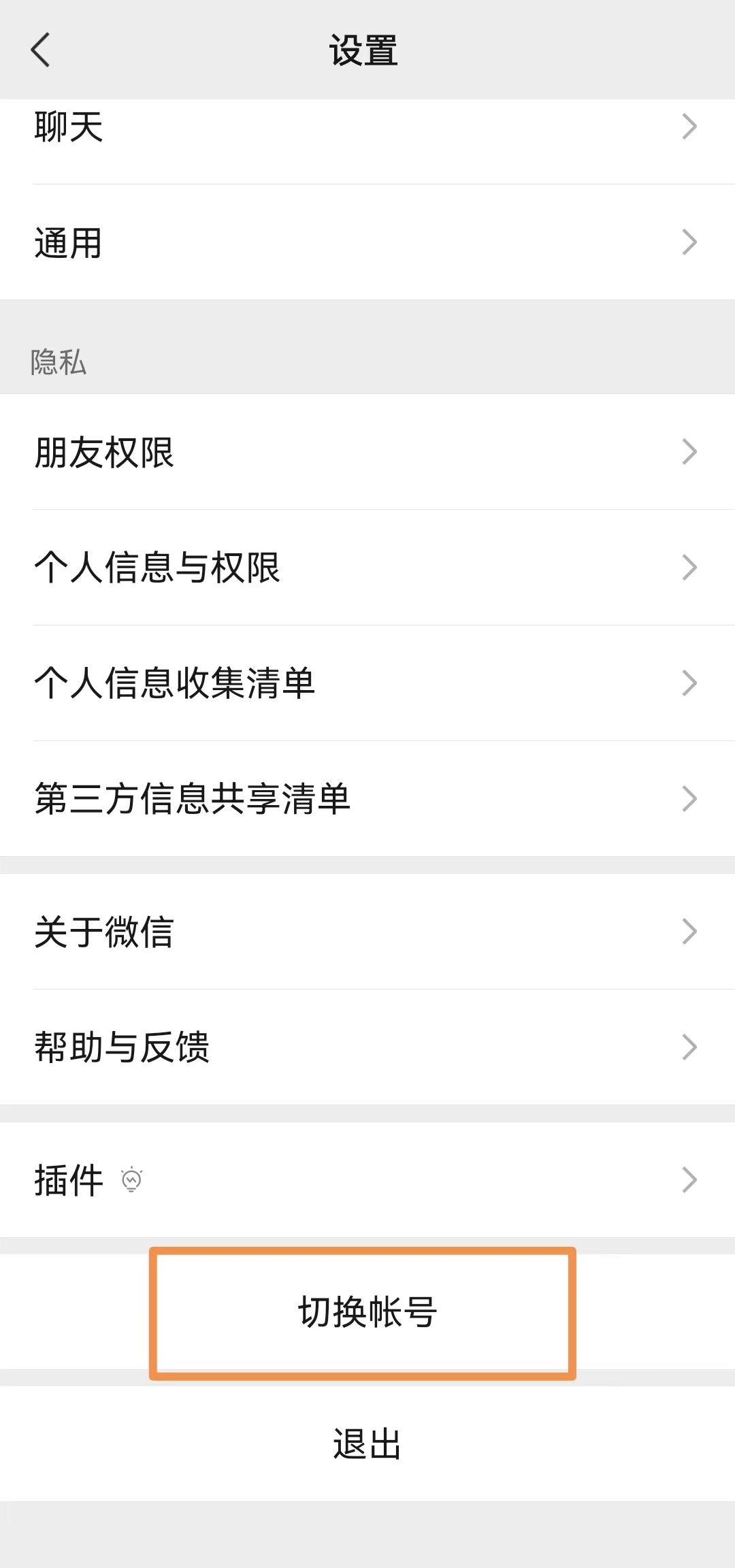The width and height of the screenshot is (735, 1568).
Task: Click the lightbulb icon next to 插件
Action: click(x=131, y=1180)
